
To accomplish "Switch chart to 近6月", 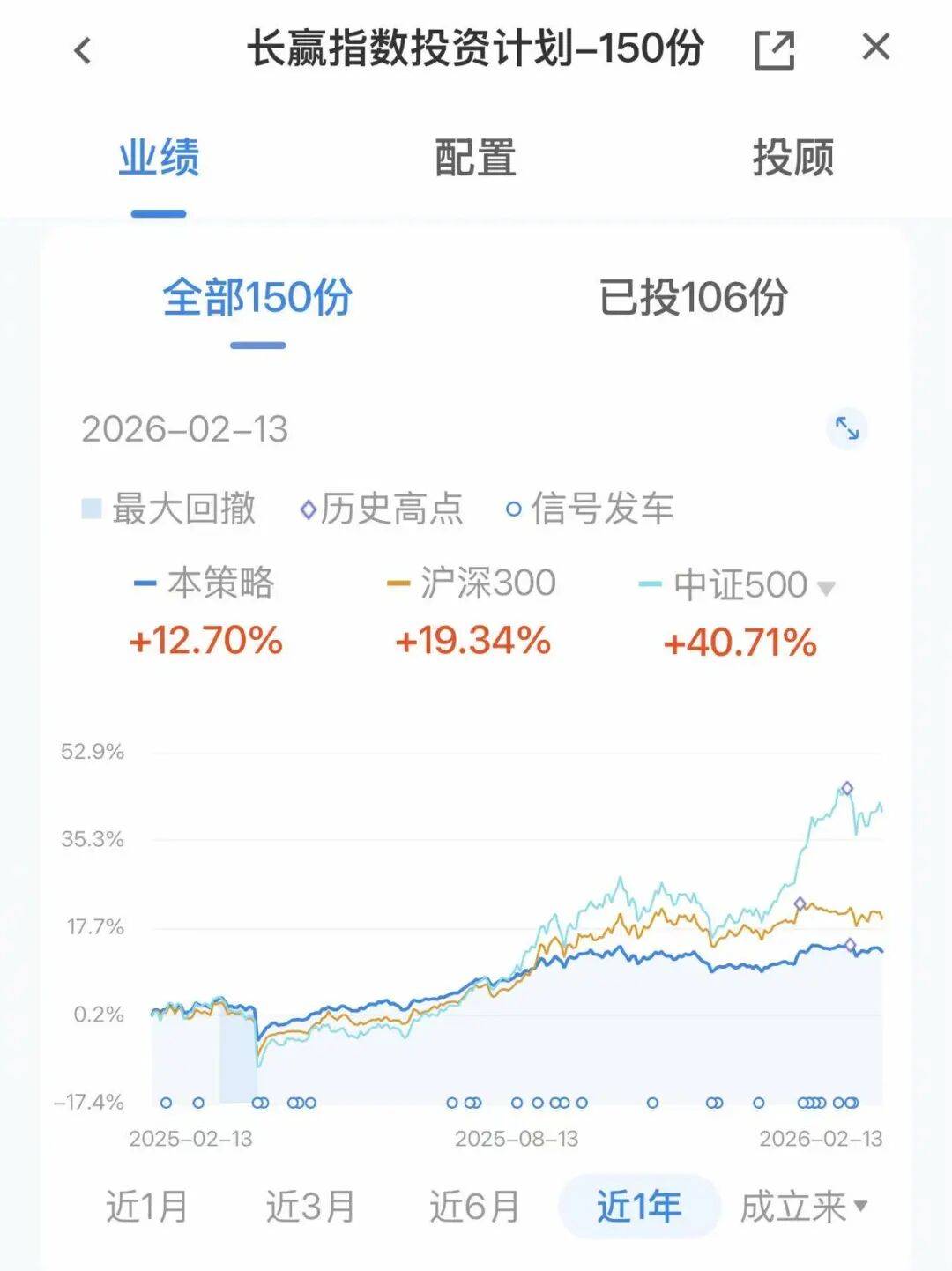I will (474, 1207).
